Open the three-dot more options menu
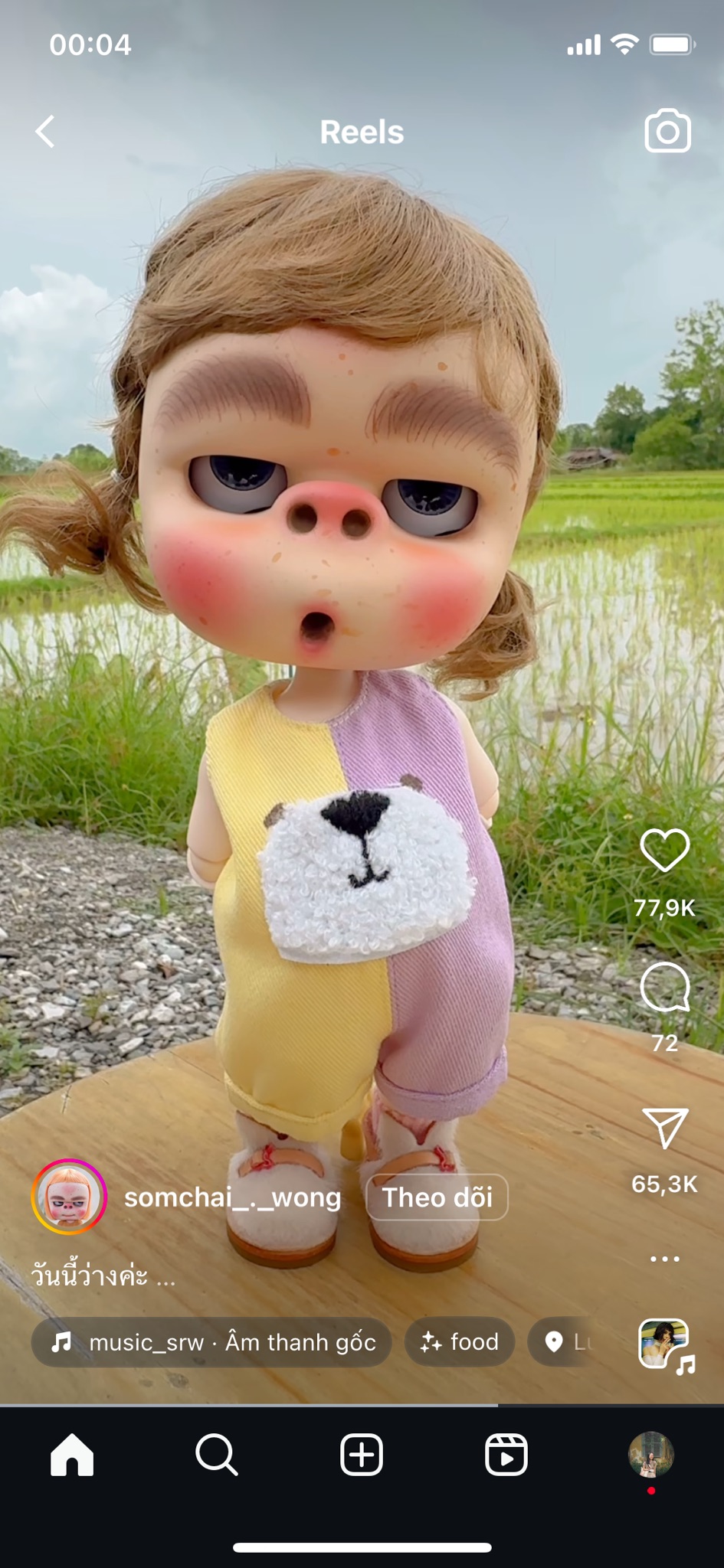 (x=664, y=1259)
